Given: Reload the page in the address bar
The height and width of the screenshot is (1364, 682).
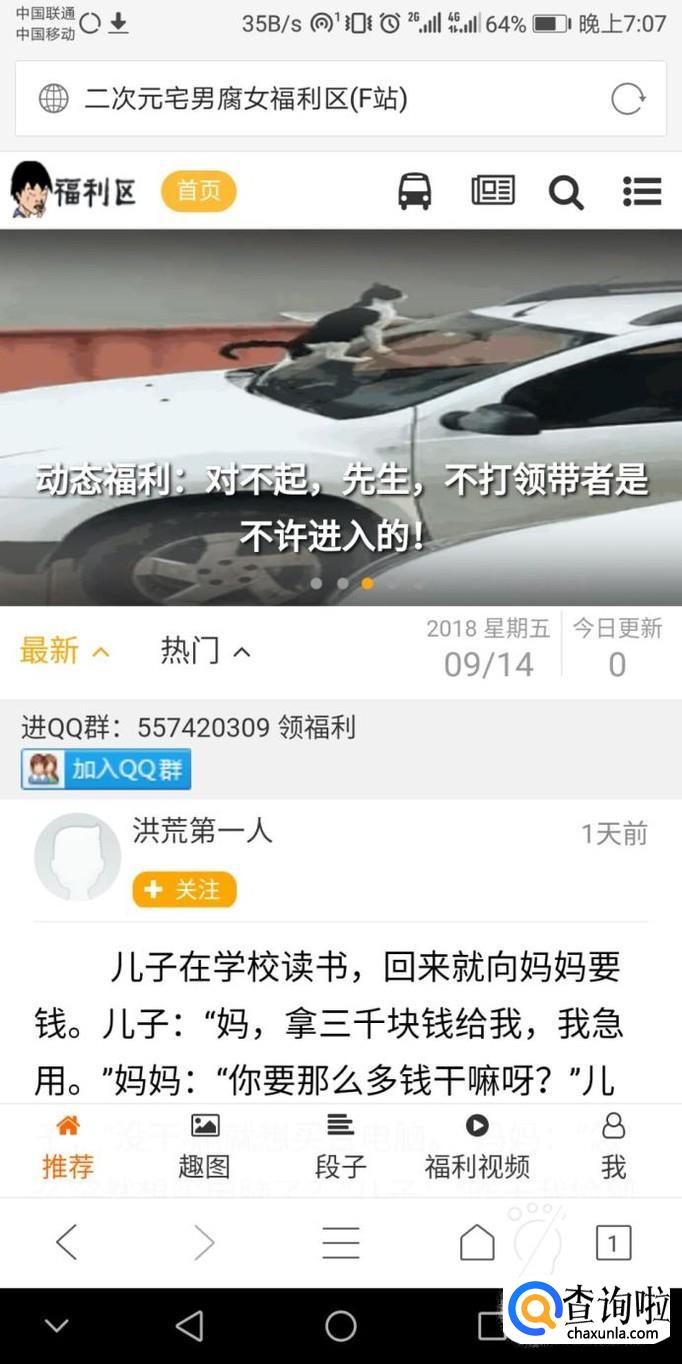Looking at the screenshot, I should tap(628, 99).
